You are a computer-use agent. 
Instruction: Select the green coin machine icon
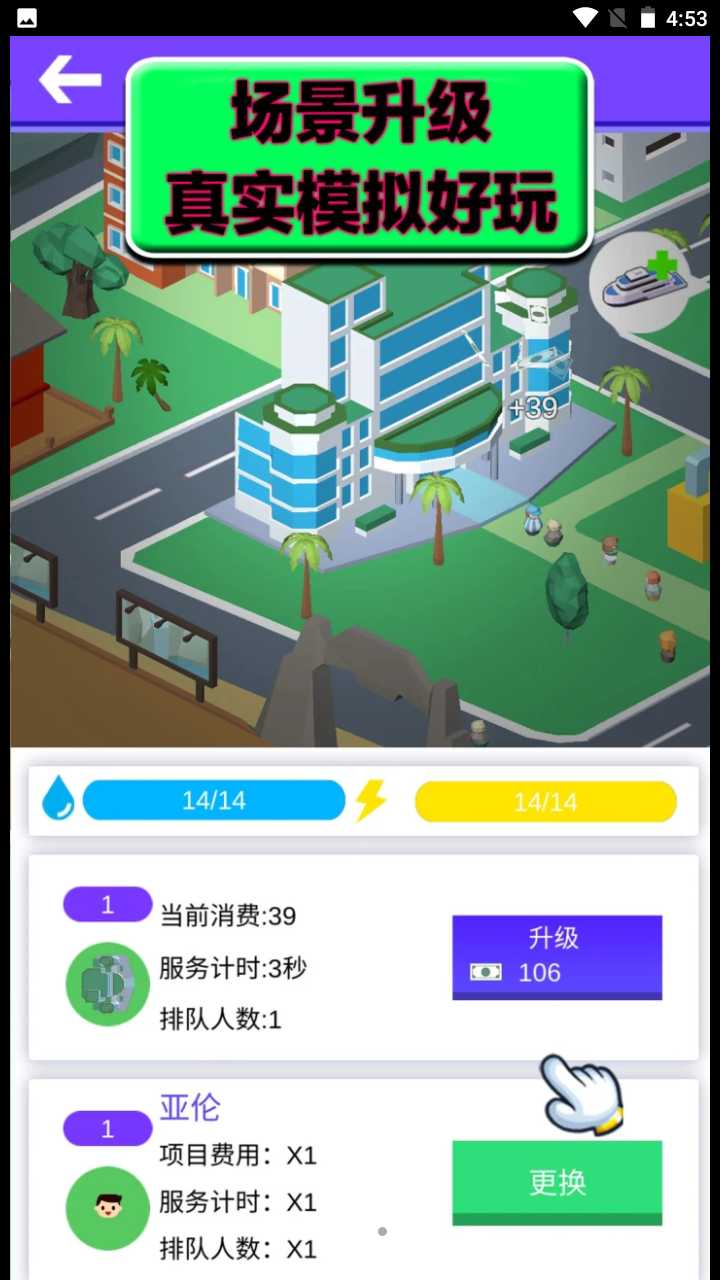(x=107, y=983)
